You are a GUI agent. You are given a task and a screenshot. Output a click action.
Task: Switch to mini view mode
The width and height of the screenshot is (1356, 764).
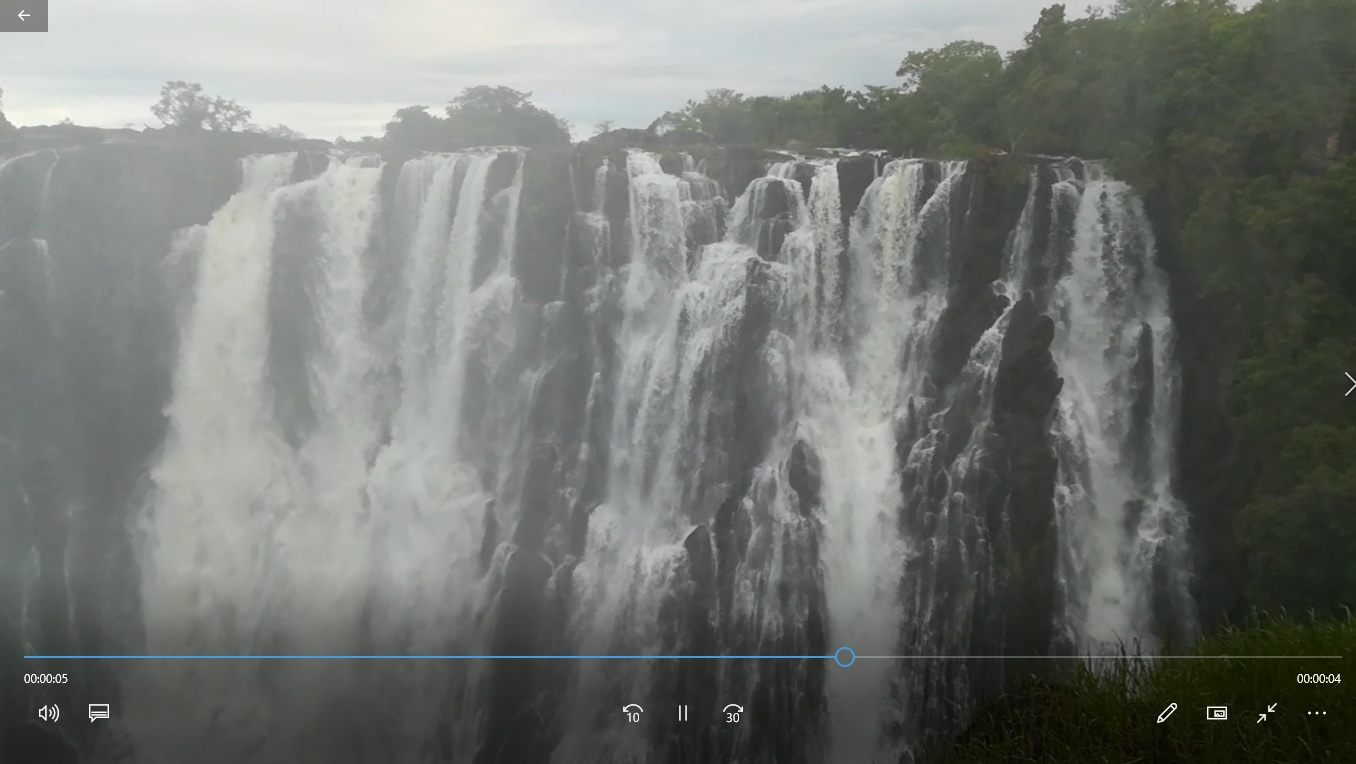[x=1216, y=713]
